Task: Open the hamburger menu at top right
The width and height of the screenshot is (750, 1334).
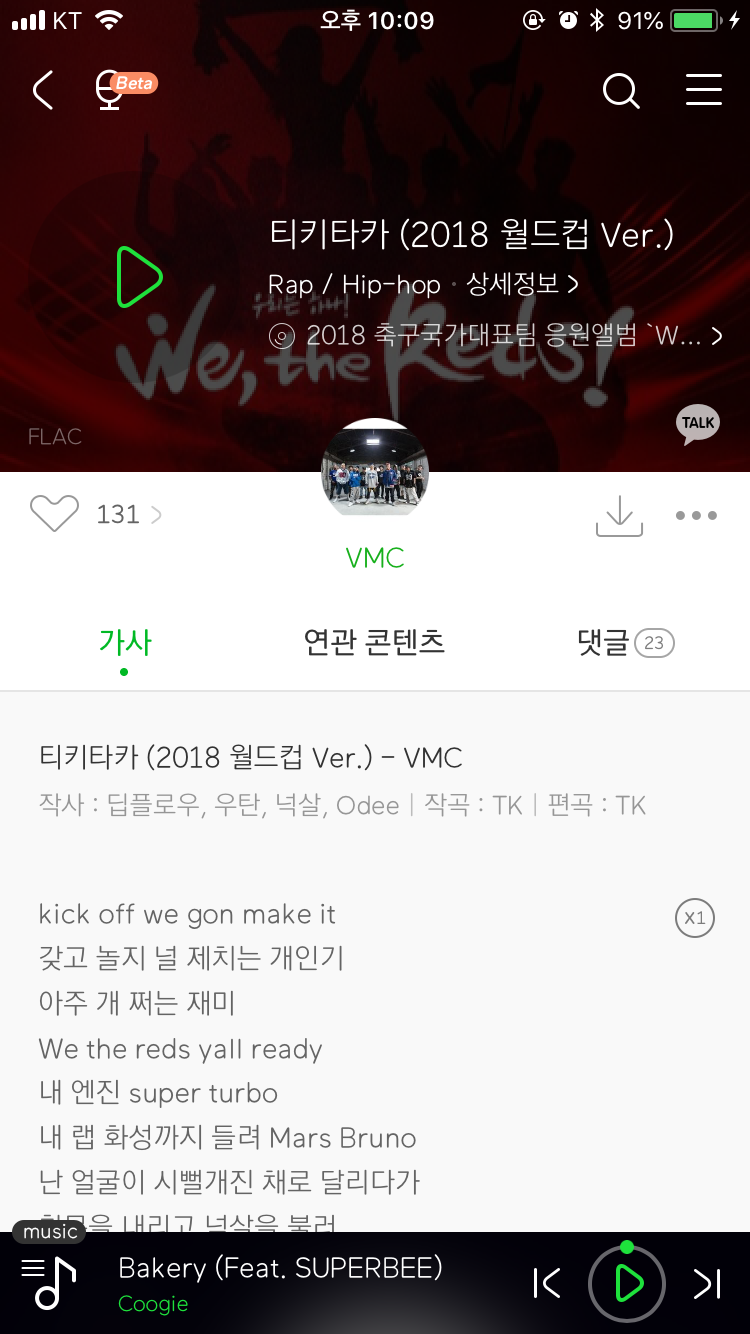Action: (x=703, y=90)
